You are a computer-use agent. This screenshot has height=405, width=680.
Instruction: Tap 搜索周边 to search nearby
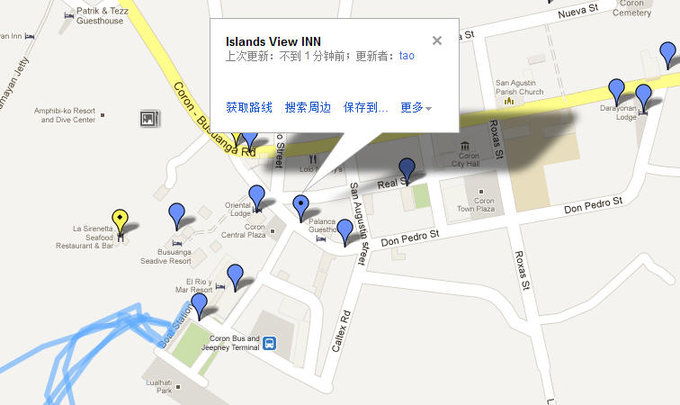click(x=308, y=107)
